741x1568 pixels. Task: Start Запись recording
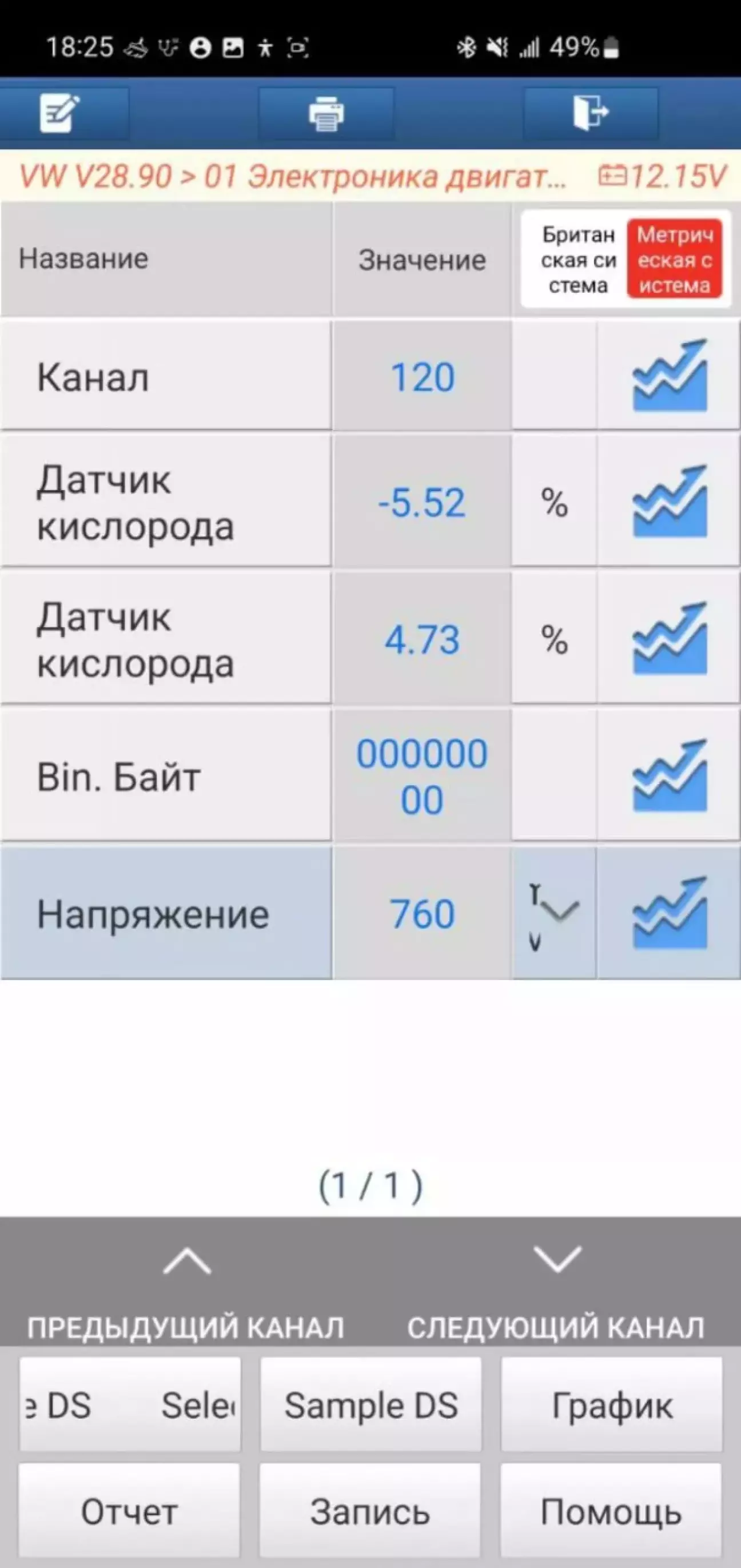point(370,1512)
